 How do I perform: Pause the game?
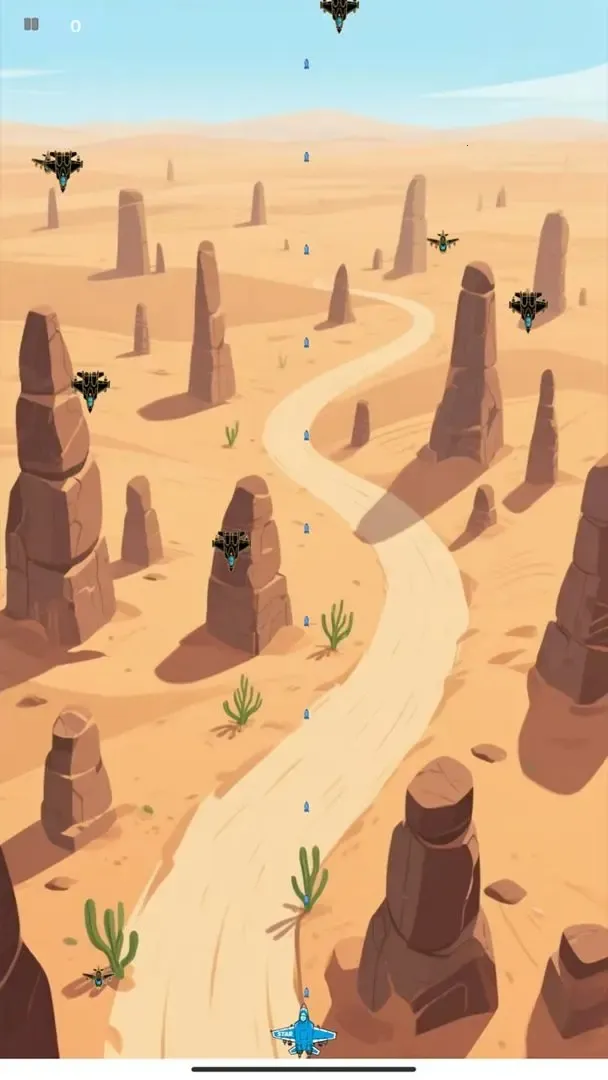point(31,24)
